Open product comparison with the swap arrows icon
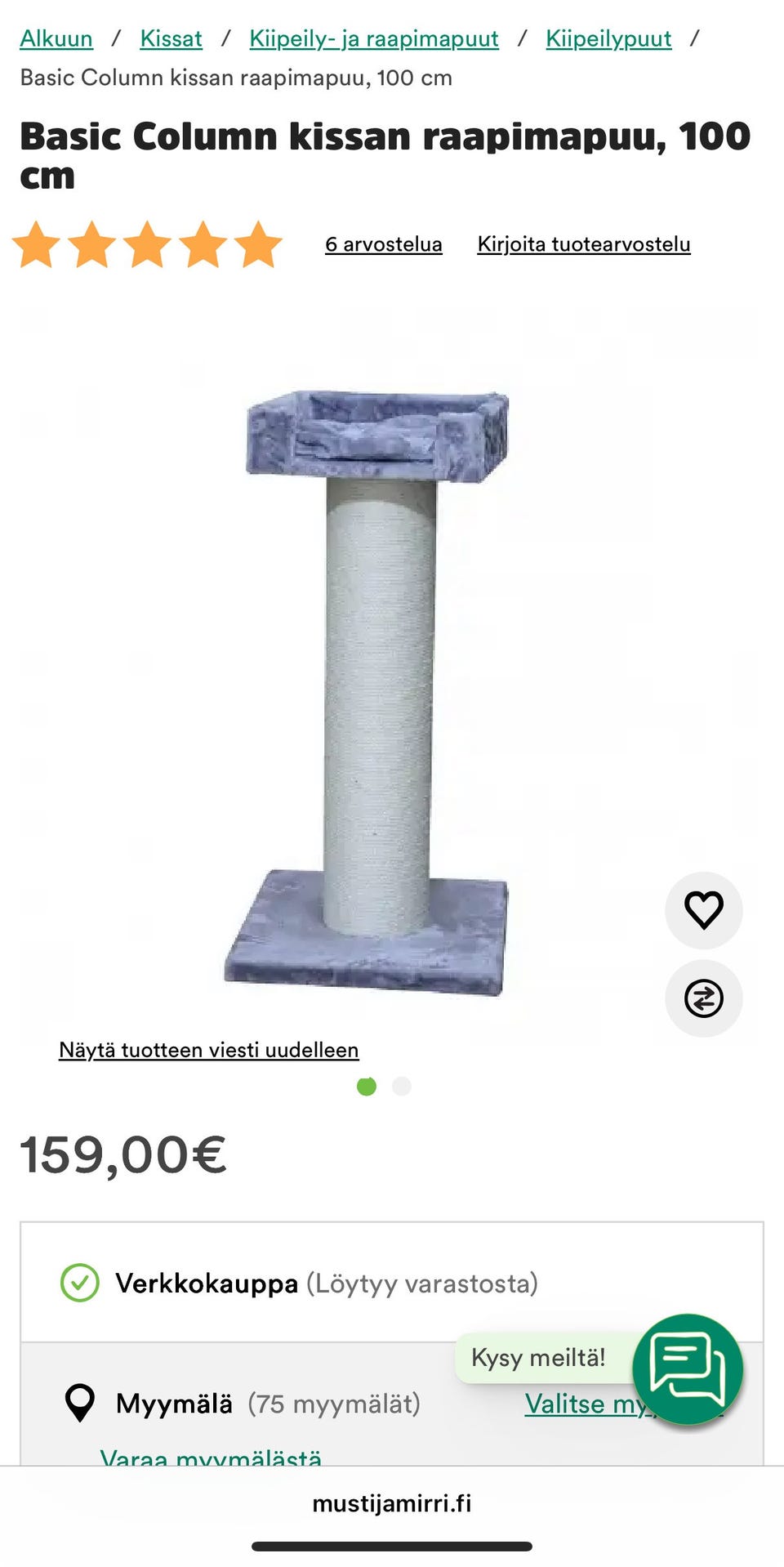 [x=703, y=998]
